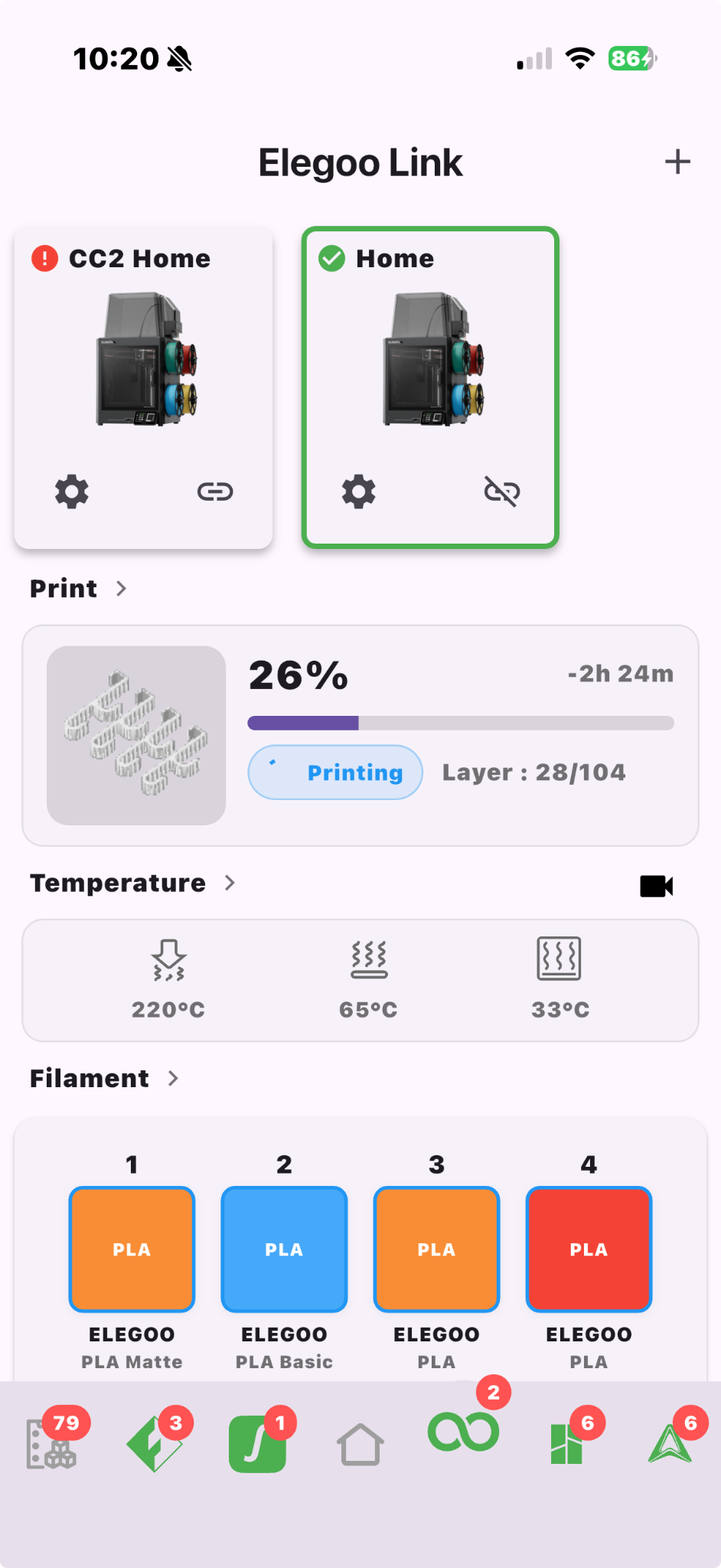Open the print job card at 26%

click(x=360, y=735)
